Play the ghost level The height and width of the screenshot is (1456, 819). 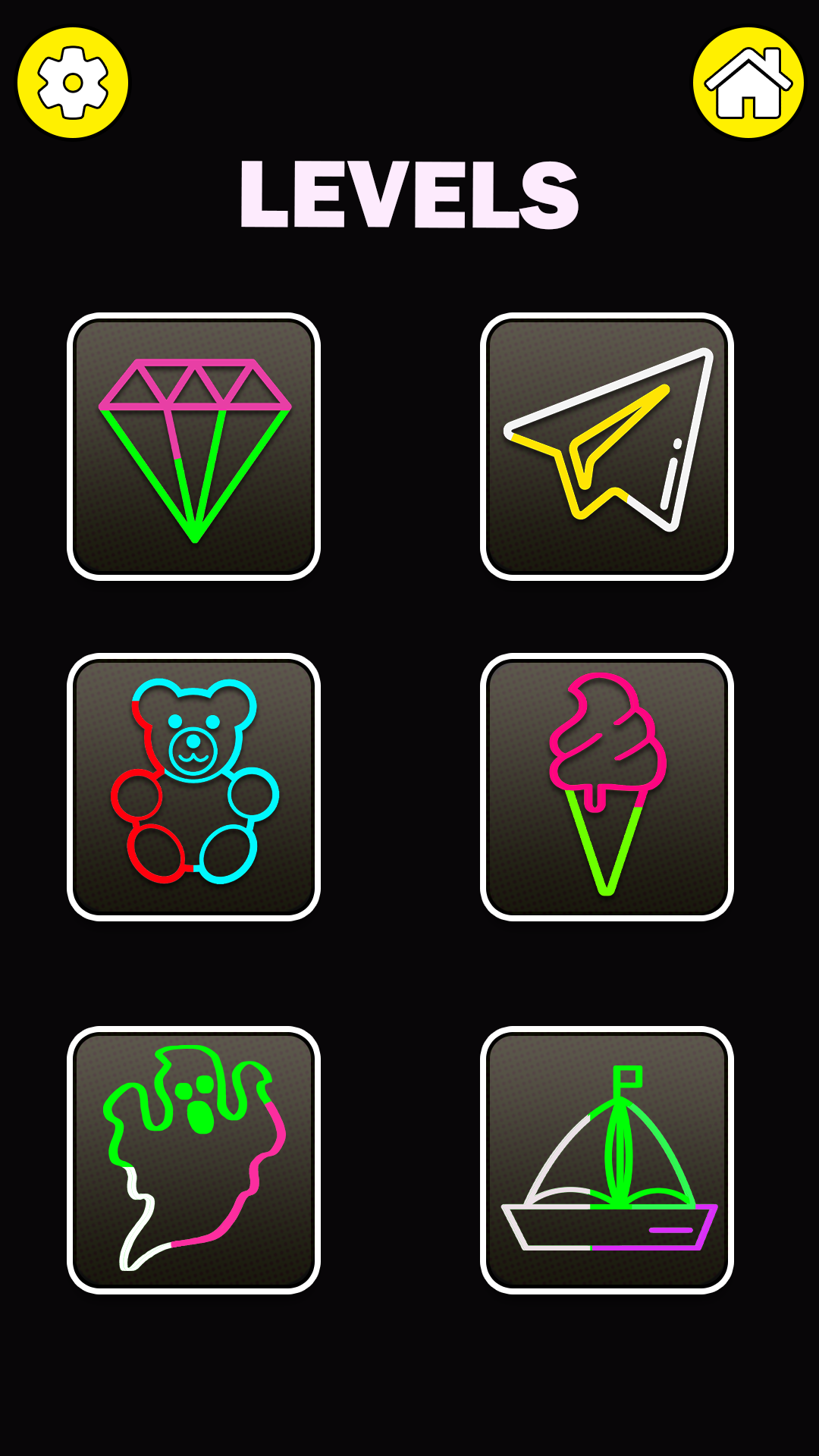194,1159
